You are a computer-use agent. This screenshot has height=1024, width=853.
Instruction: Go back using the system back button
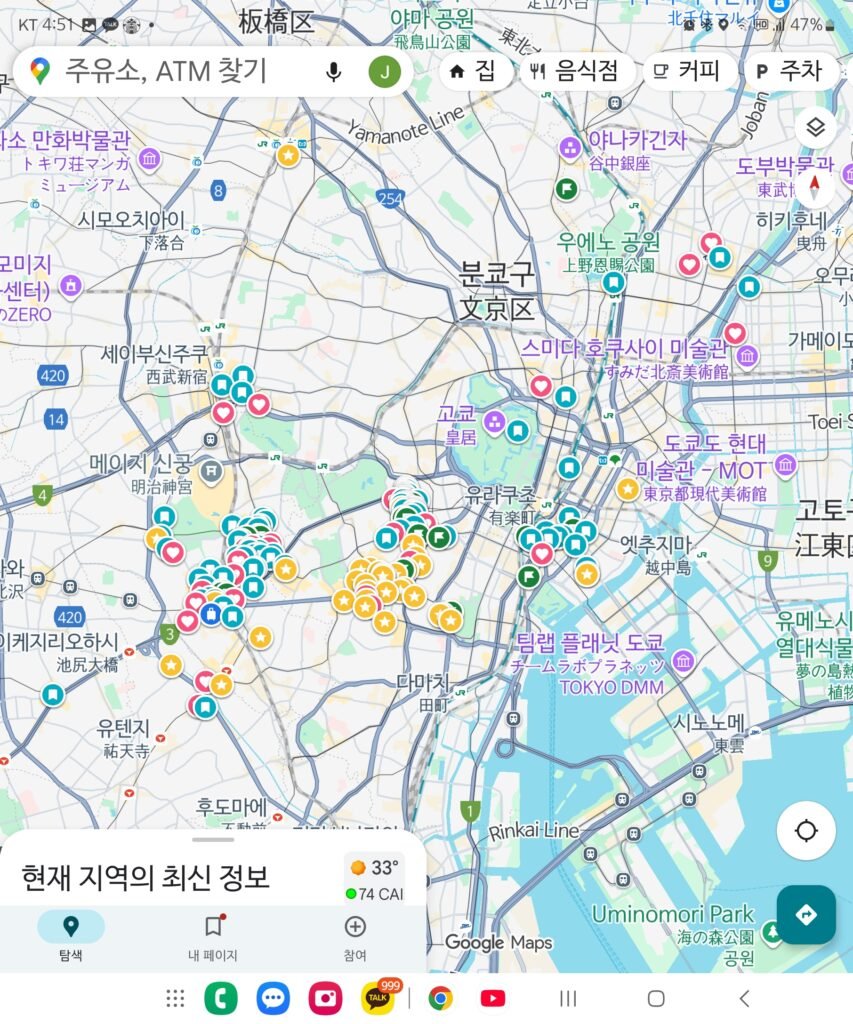point(744,998)
